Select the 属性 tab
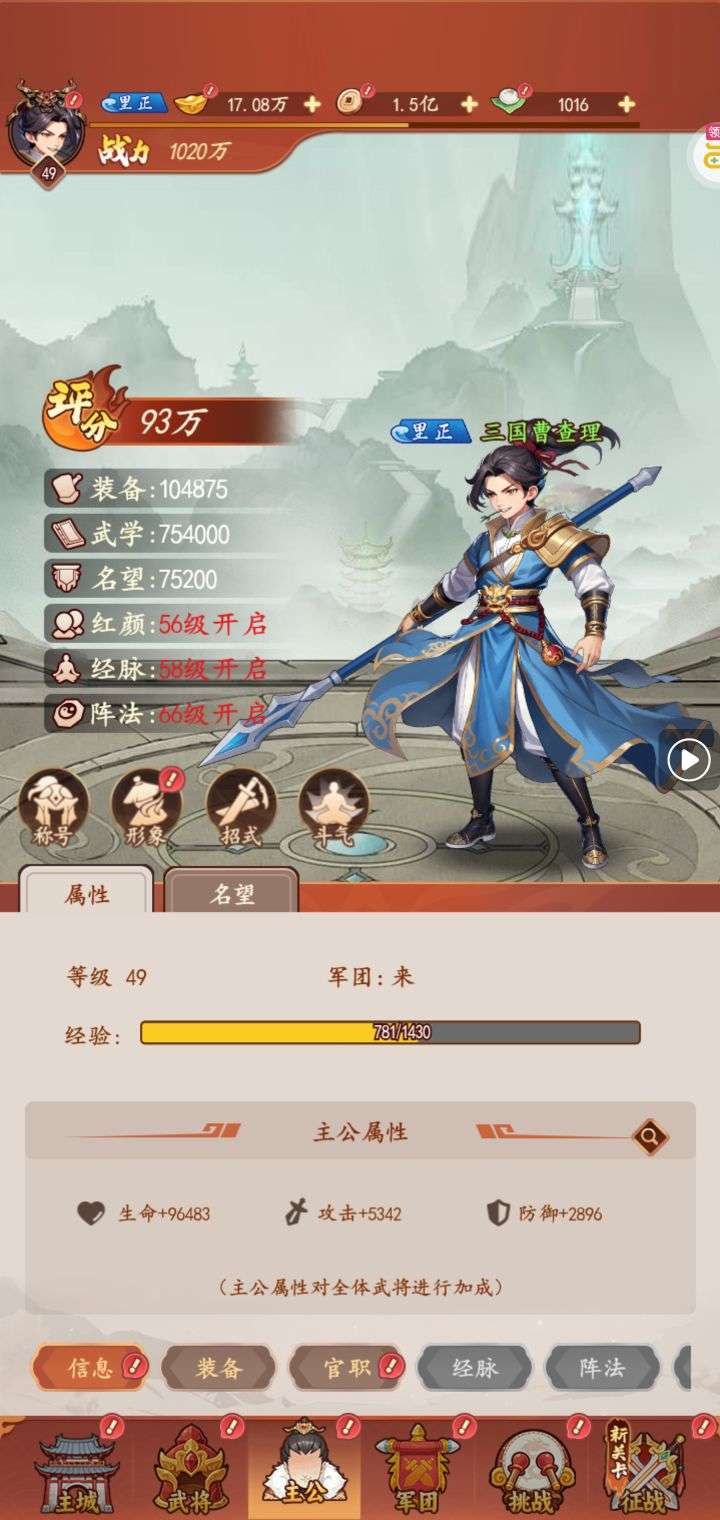Viewport: 720px width, 1520px height. point(86,893)
